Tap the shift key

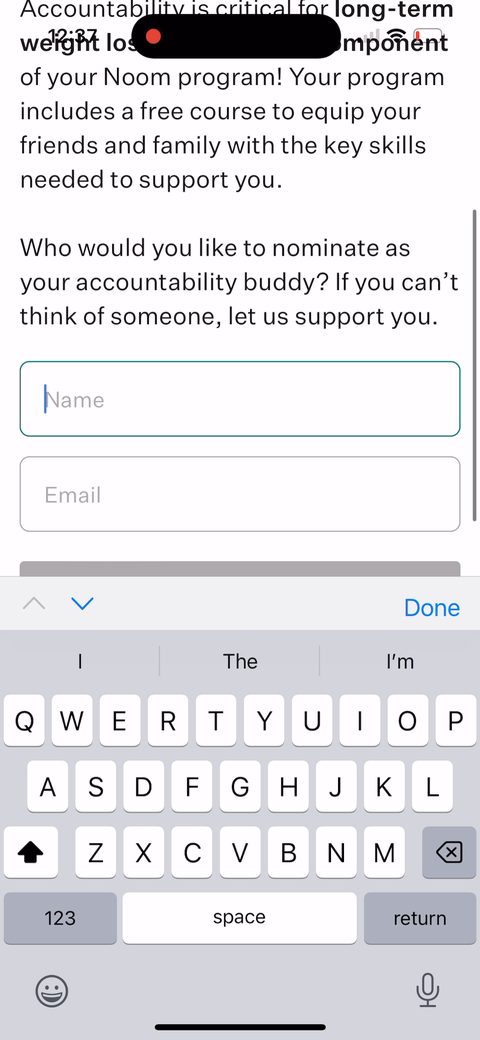30,852
